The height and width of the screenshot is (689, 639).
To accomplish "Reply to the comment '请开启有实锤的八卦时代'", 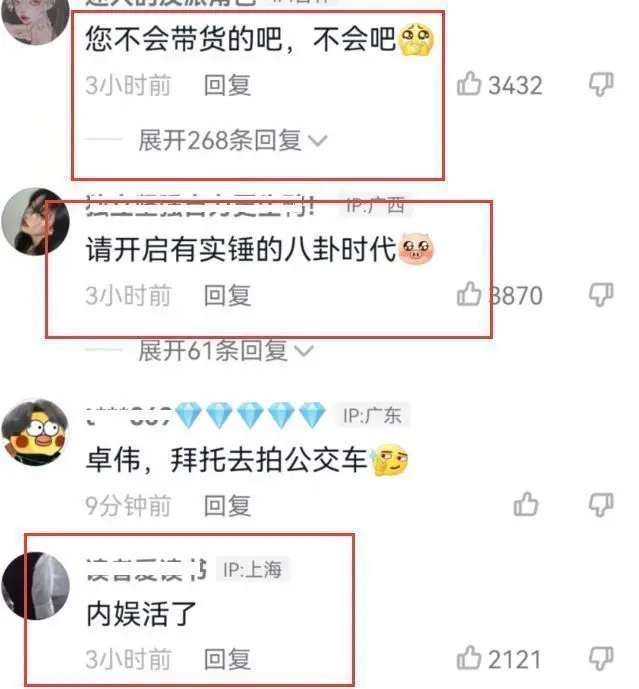I will point(227,296).
